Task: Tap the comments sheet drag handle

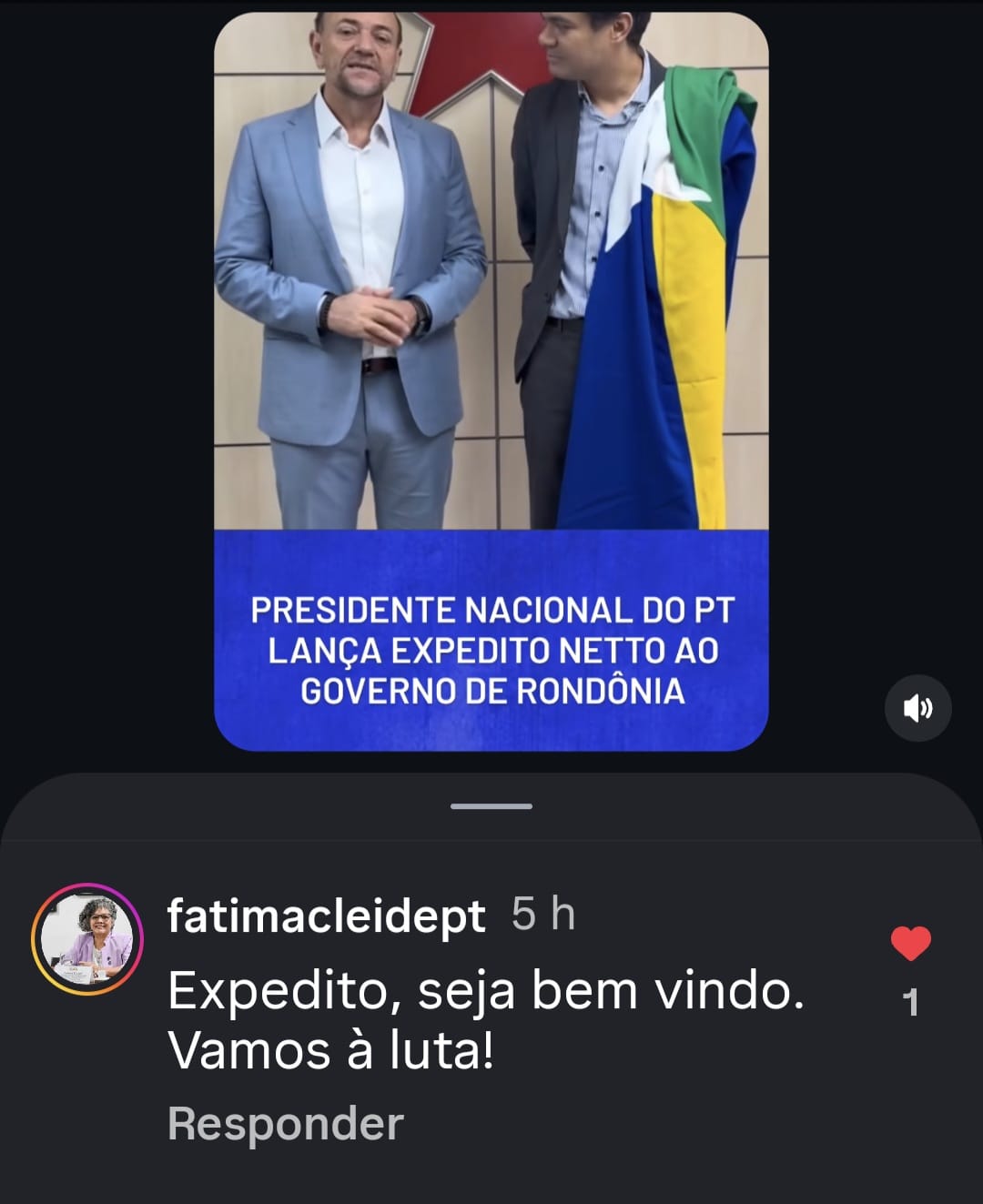Action: [x=491, y=806]
